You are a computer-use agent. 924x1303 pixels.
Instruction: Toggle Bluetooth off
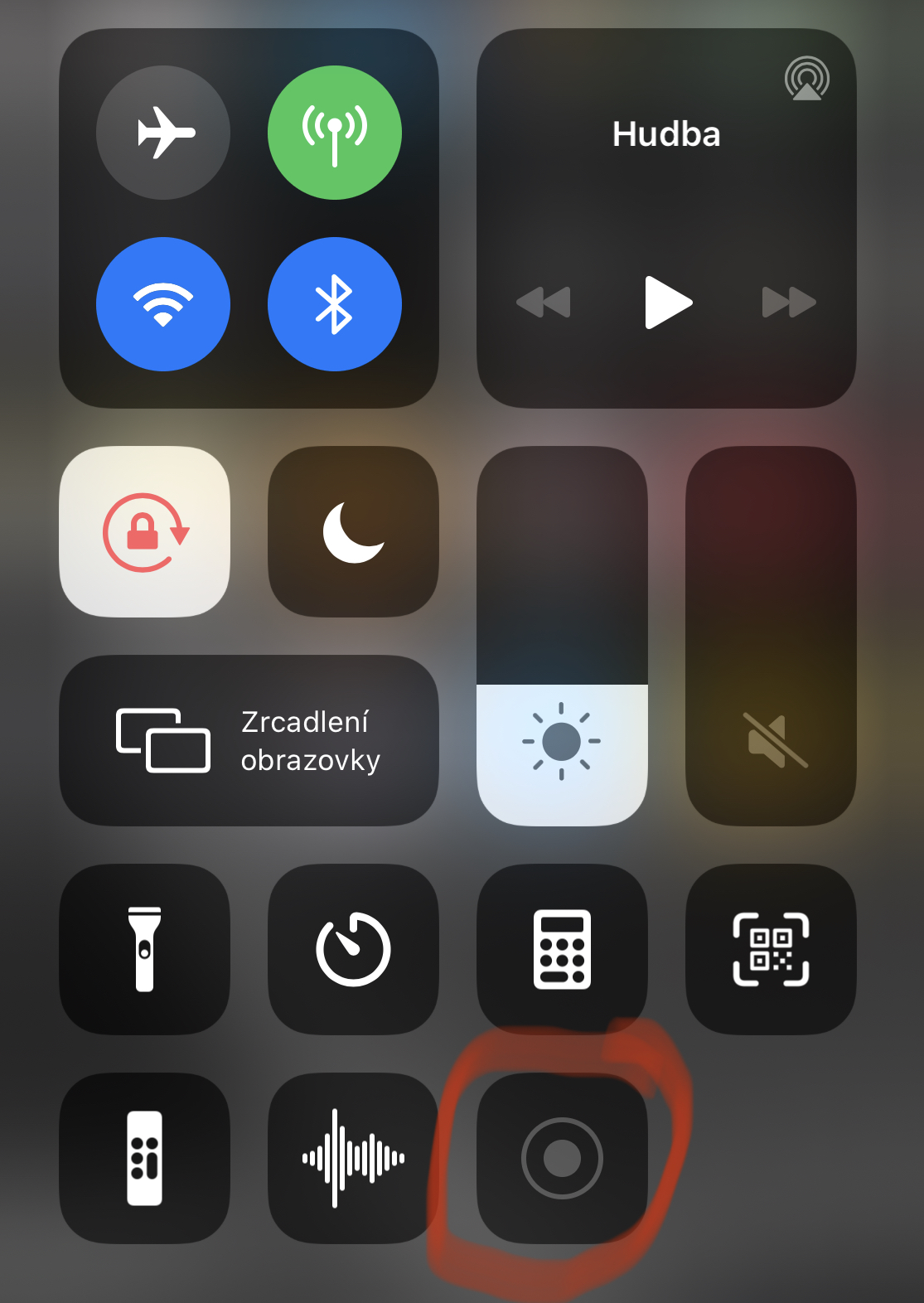(334, 304)
